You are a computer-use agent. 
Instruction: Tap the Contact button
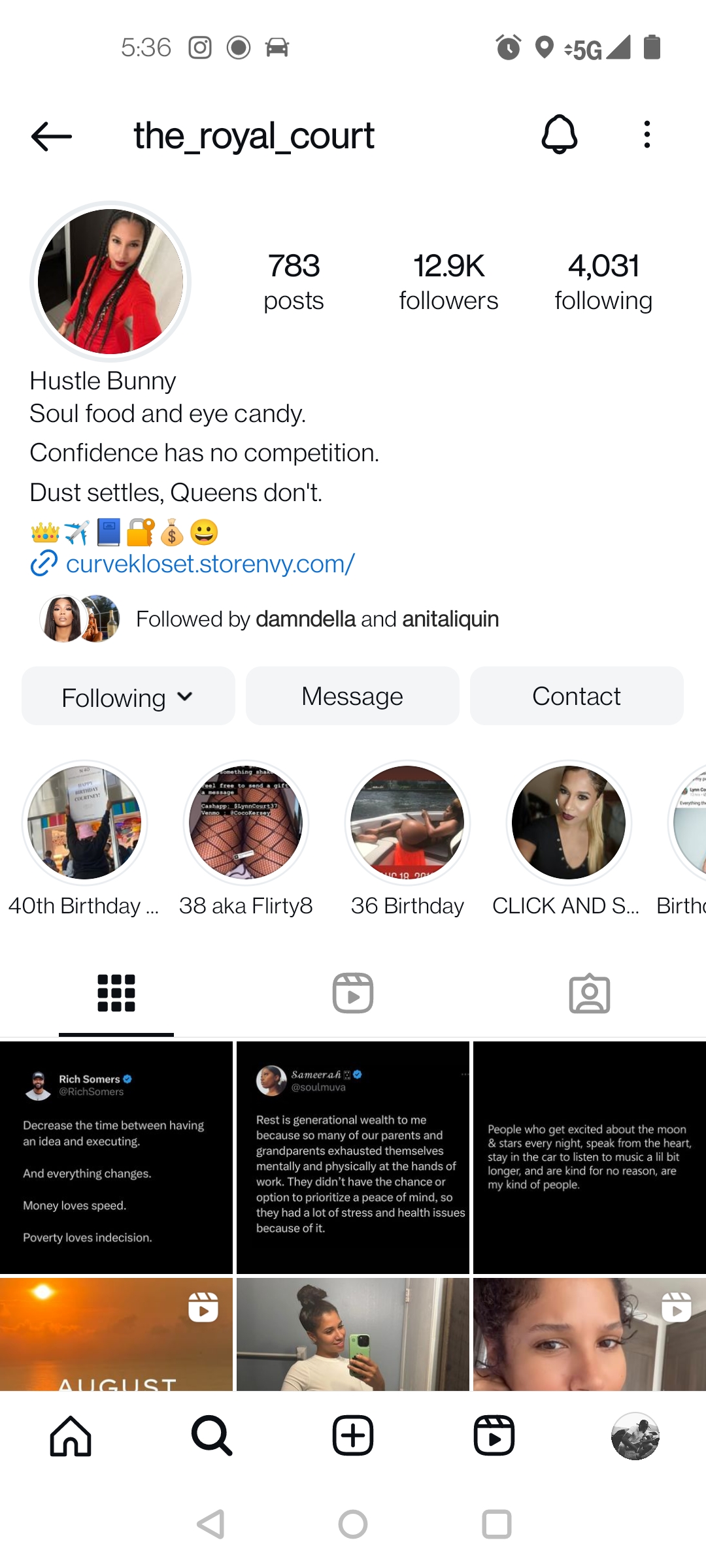[x=577, y=696]
